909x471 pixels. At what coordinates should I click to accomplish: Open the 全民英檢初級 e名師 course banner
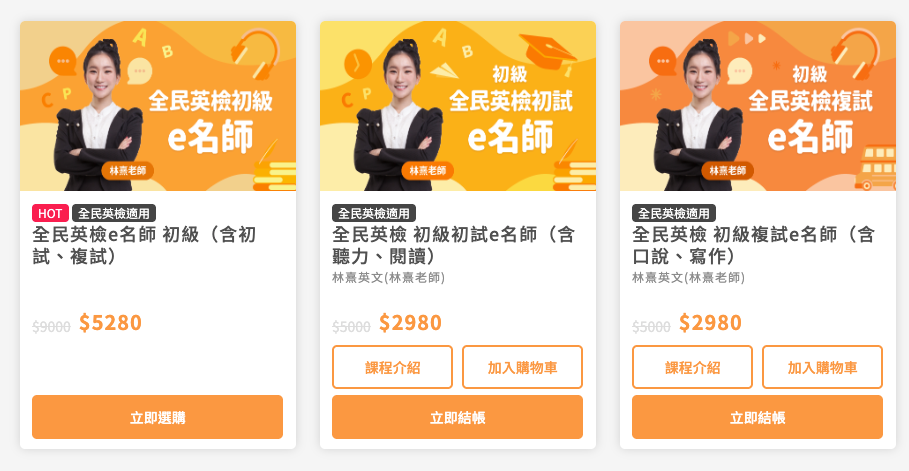157,106
